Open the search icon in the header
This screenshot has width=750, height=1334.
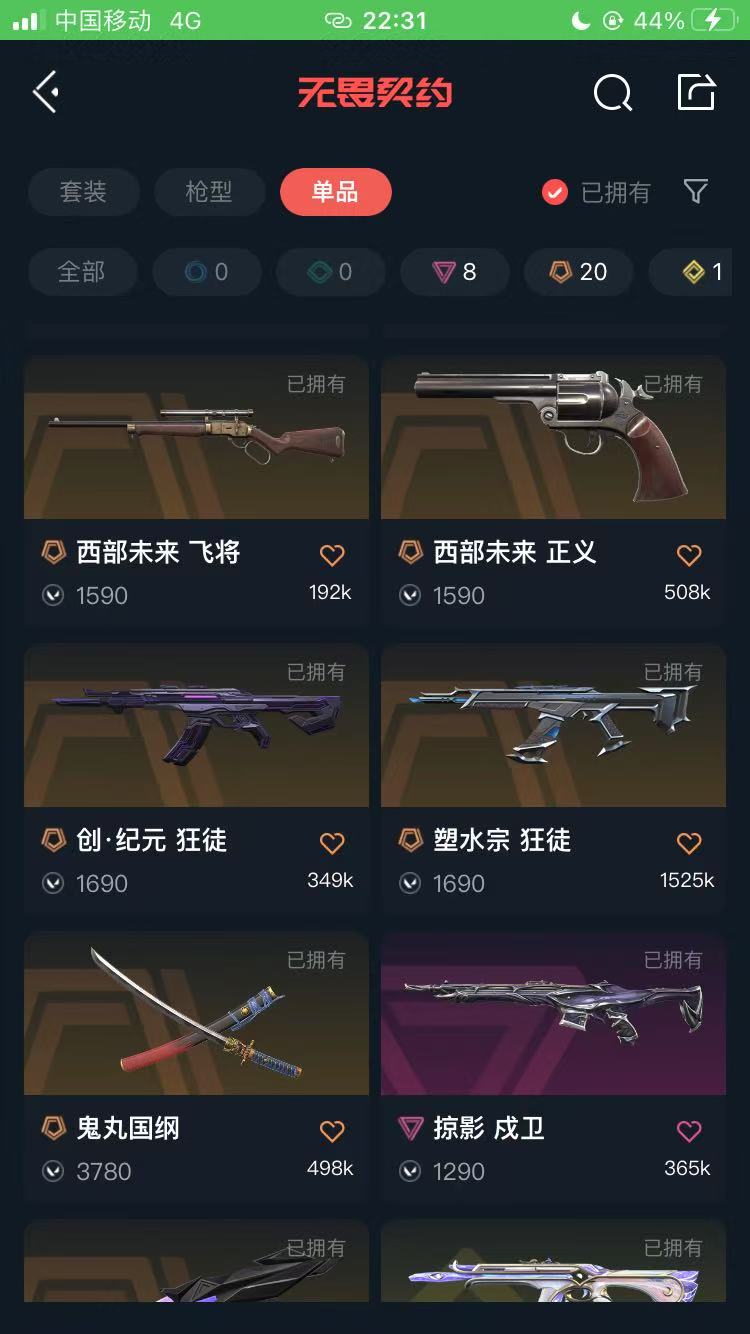[612, 94]
